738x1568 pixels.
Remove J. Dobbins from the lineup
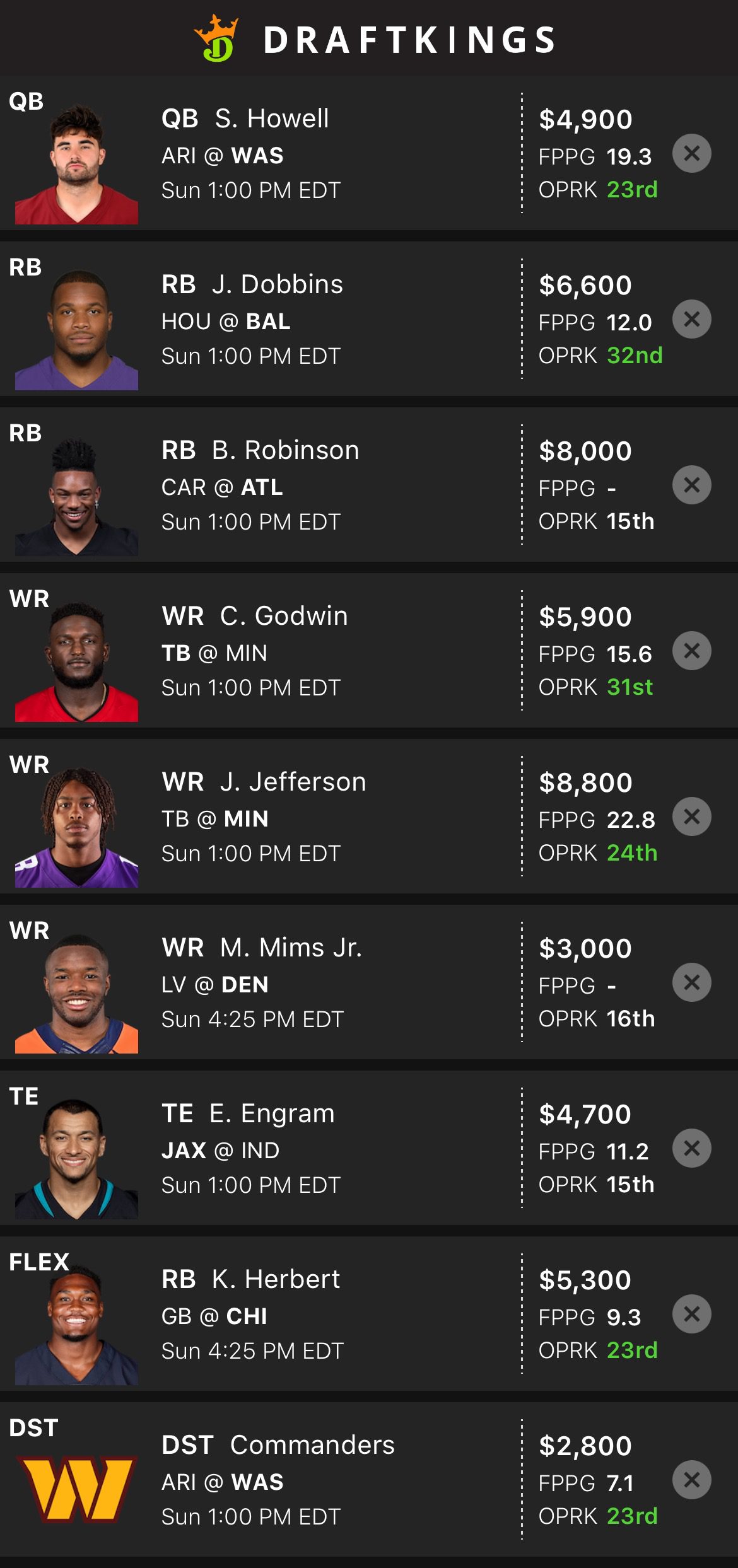(x=691, y=319)
